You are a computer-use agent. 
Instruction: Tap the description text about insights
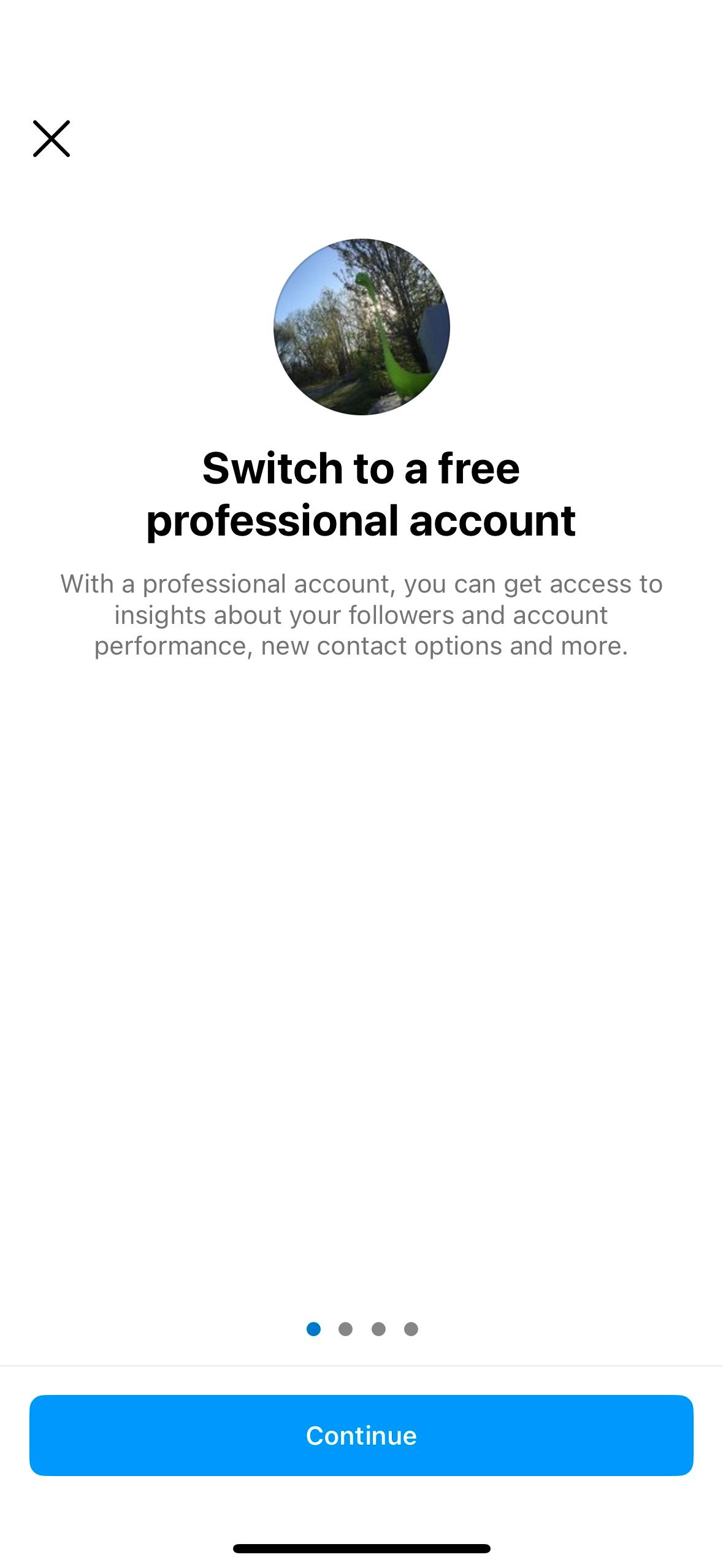[x=361, y=614]
